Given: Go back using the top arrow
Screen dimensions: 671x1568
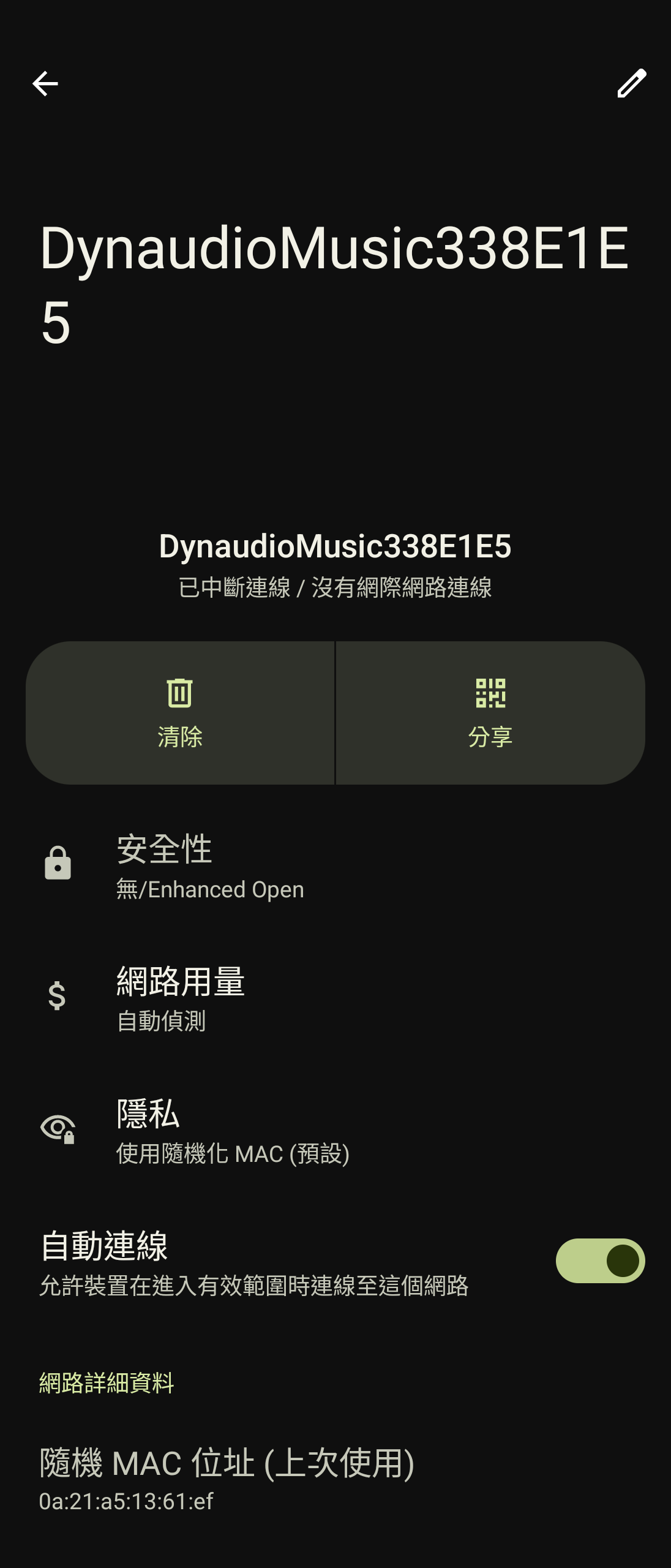Looking at the screenshot, I should pos(45,83).
